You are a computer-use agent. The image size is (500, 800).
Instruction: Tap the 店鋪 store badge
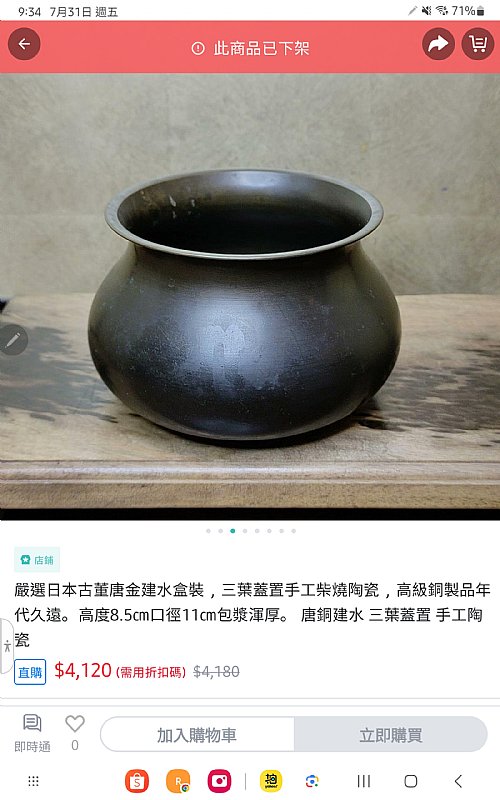pos(37,560)
